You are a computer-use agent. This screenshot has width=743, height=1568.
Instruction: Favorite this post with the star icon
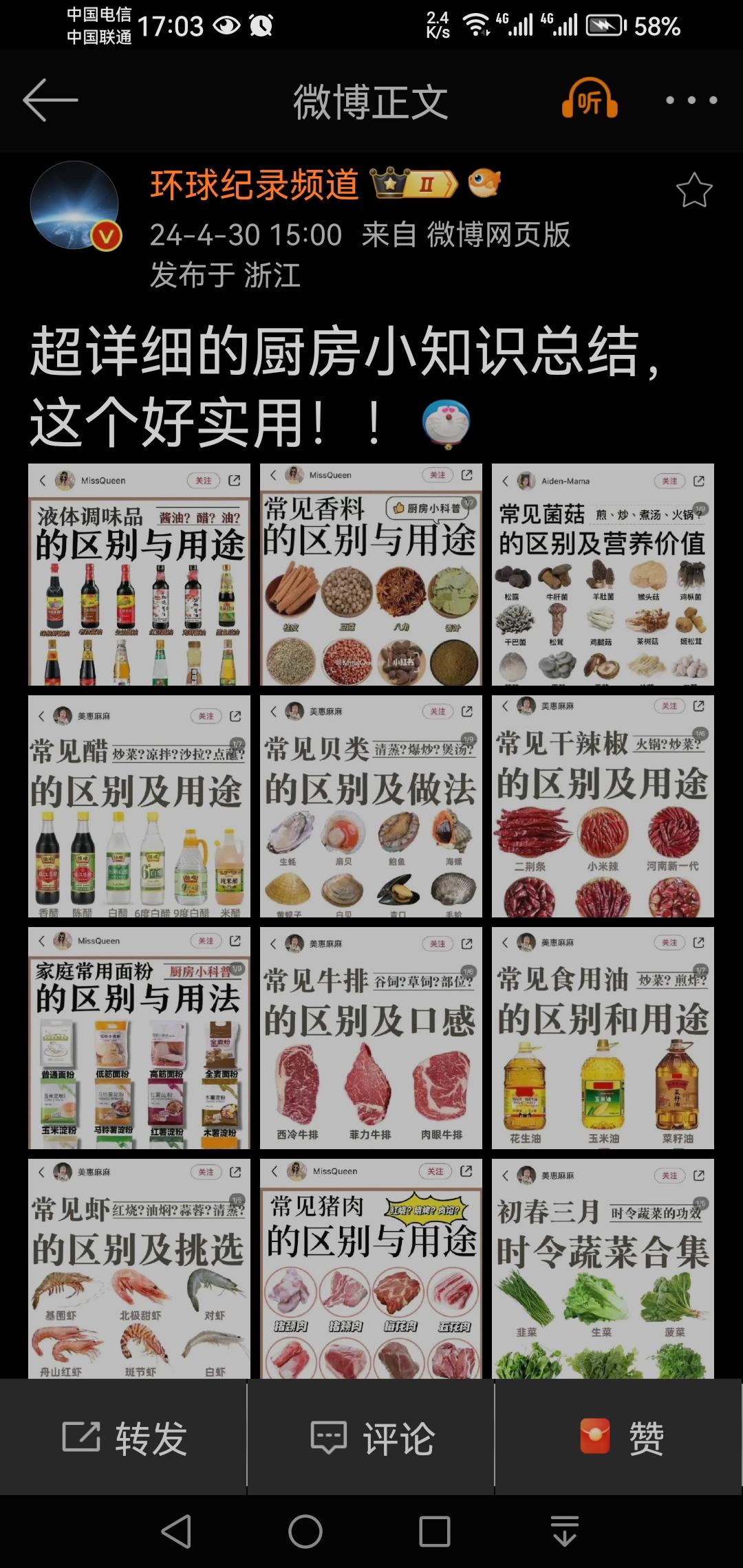pos(693,190)
